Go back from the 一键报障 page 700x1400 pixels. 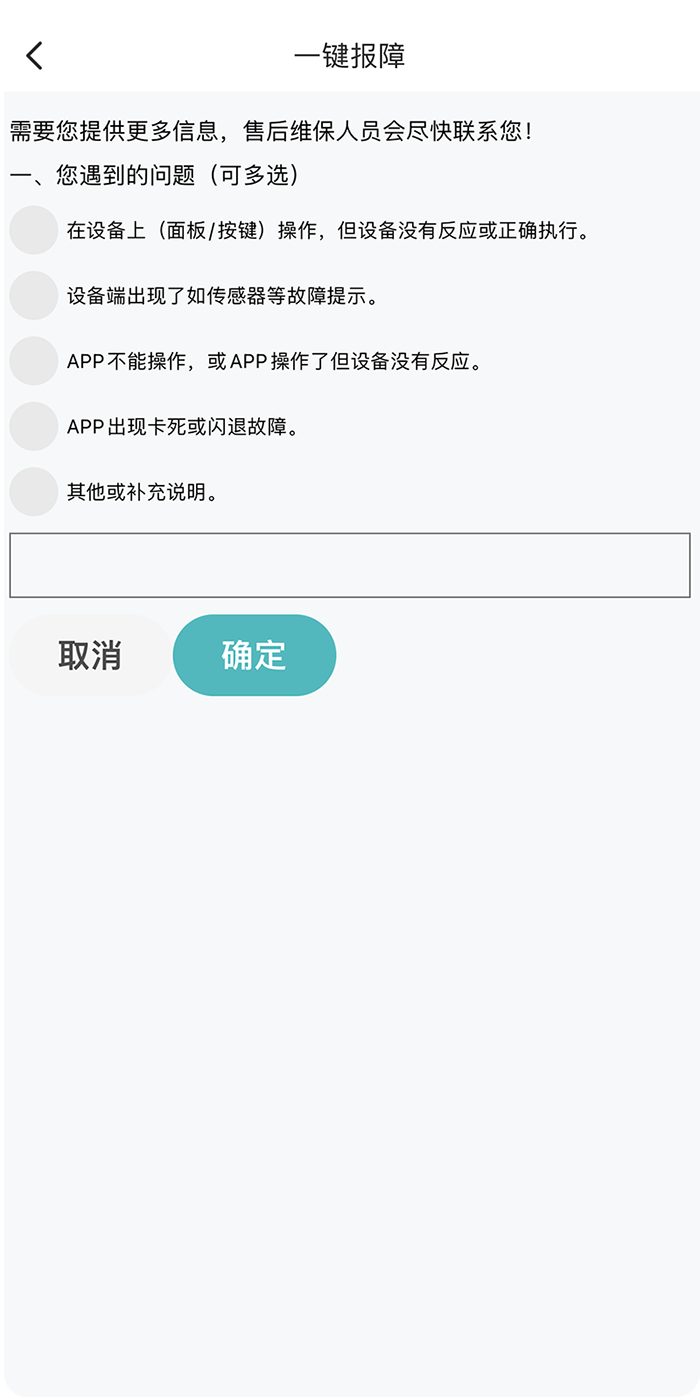35,55
